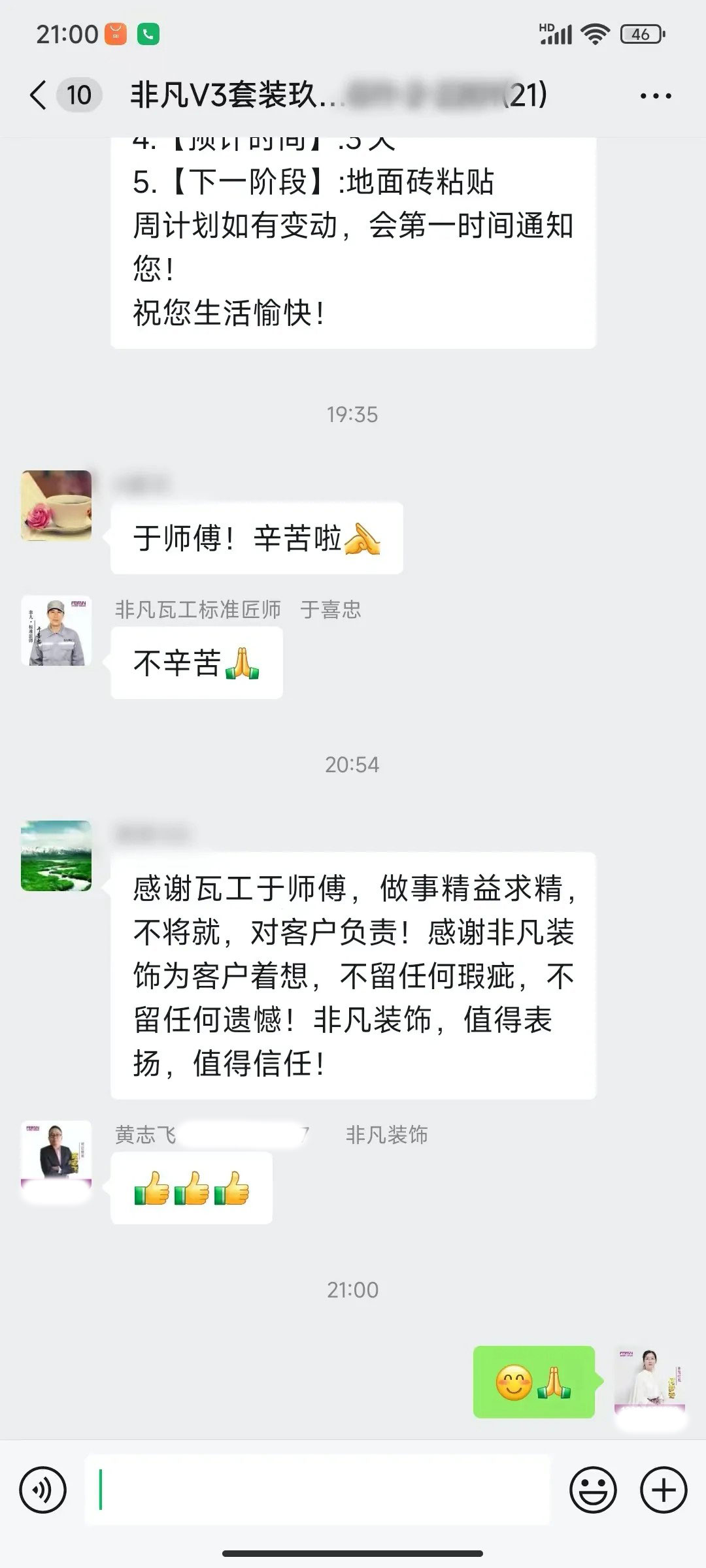Screen dimensions: 706x1568
Task: Open the emoji picker
Action: point(593,1490)
